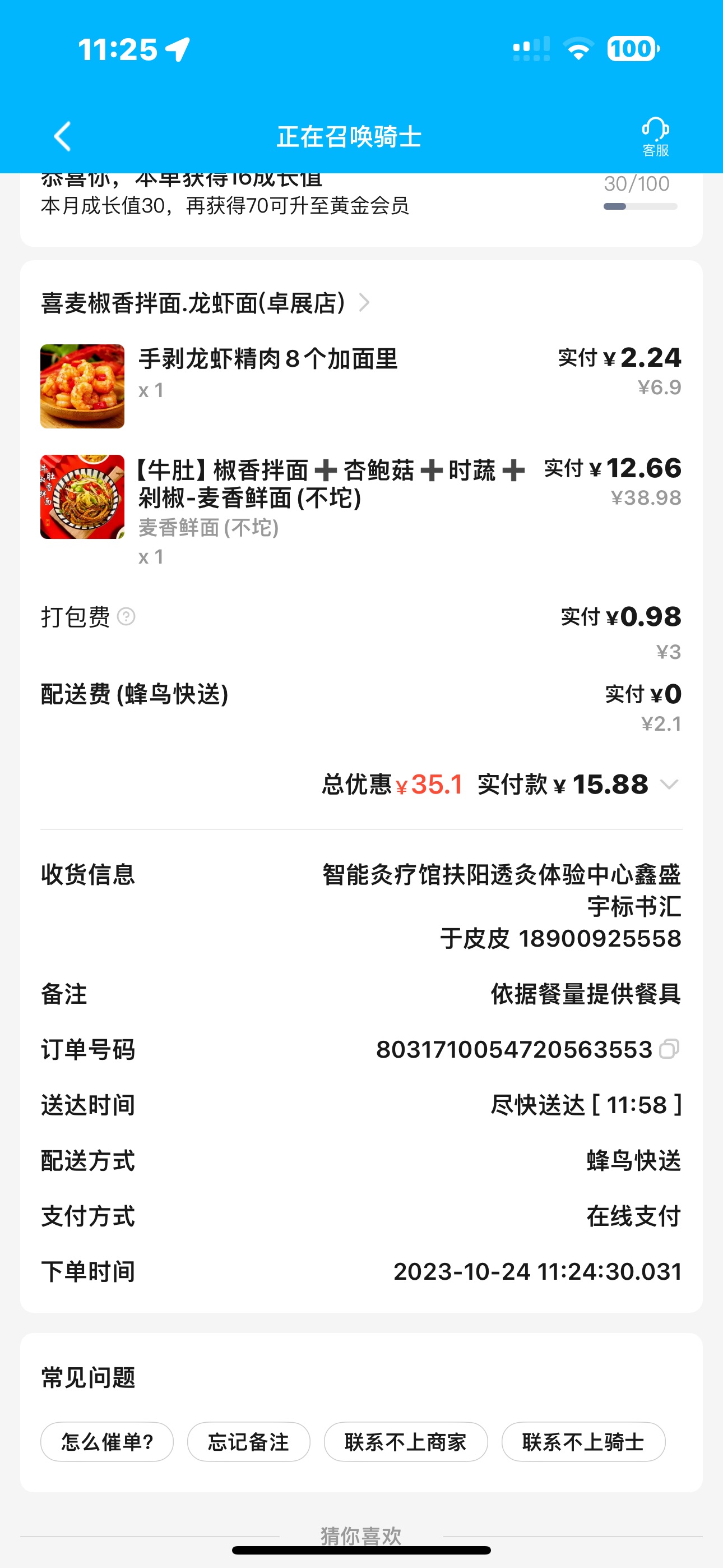Open 客服 customer service

pos(655,136)
